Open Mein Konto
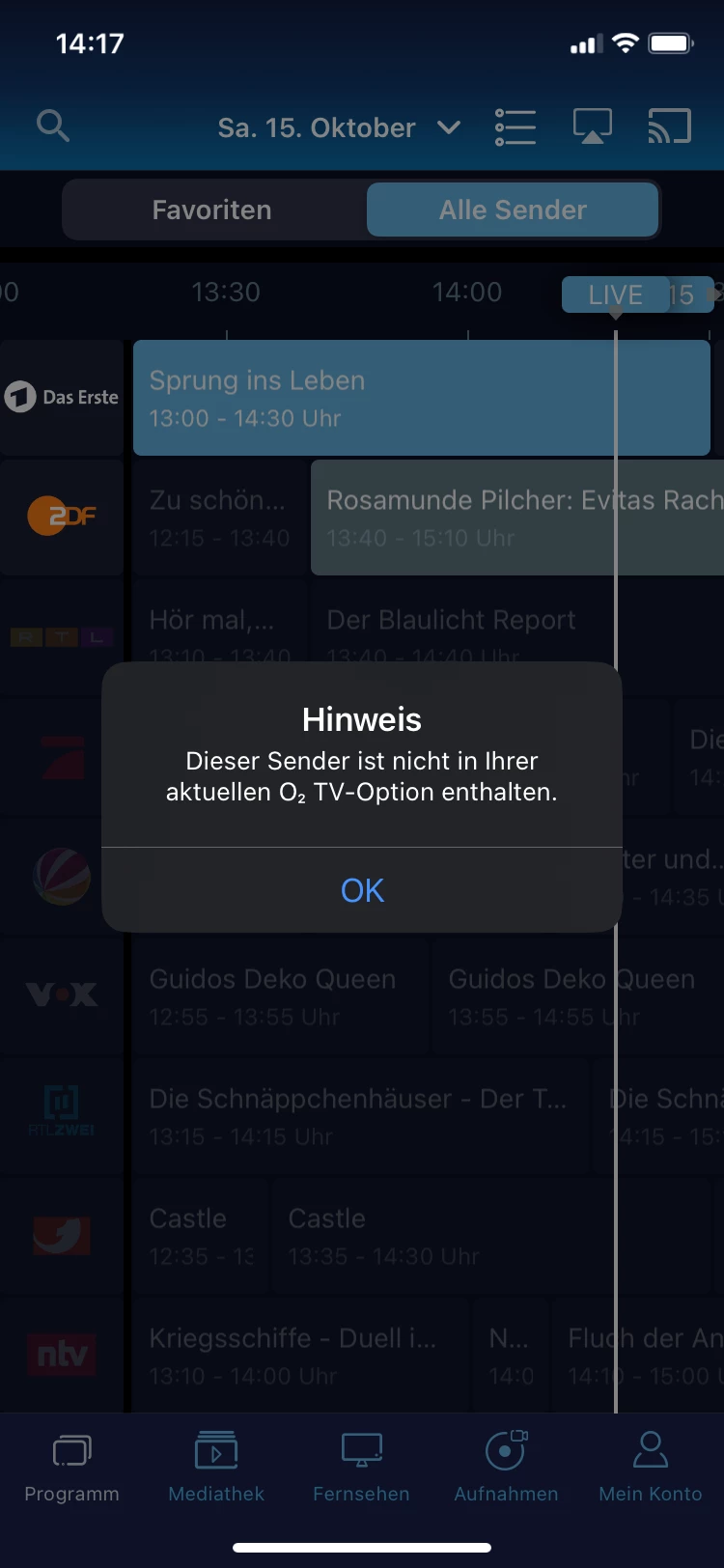The image size is (724, 1568). tap(651, 1466)
